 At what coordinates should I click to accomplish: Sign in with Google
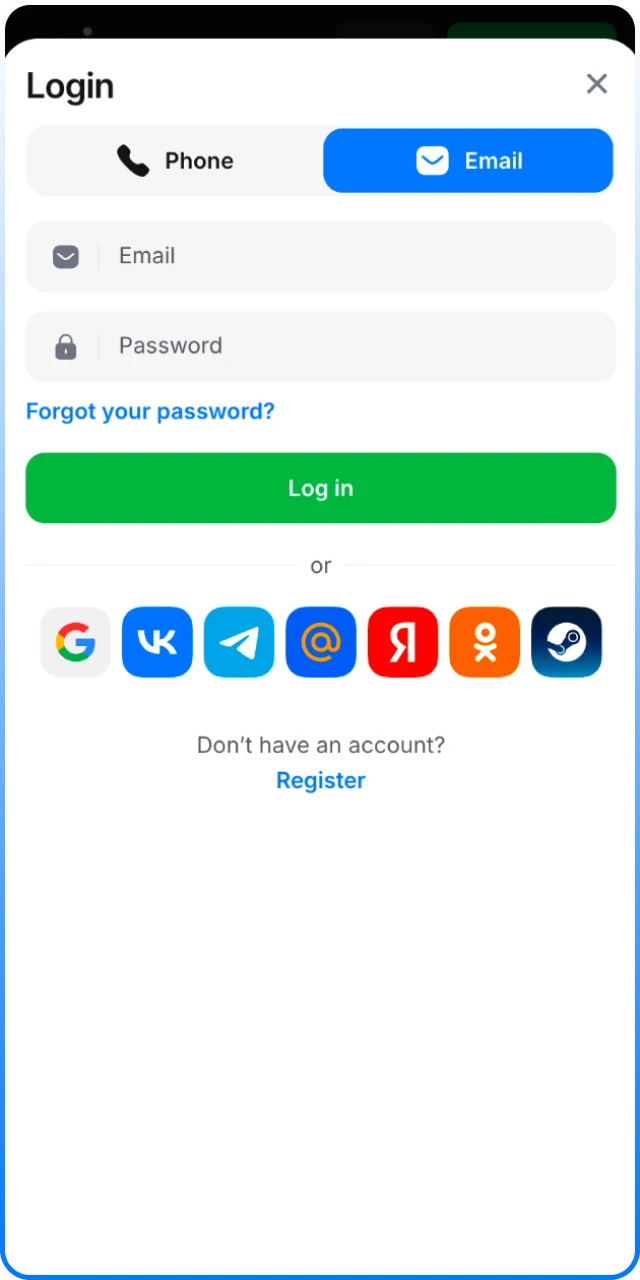(x=76, y=642)
